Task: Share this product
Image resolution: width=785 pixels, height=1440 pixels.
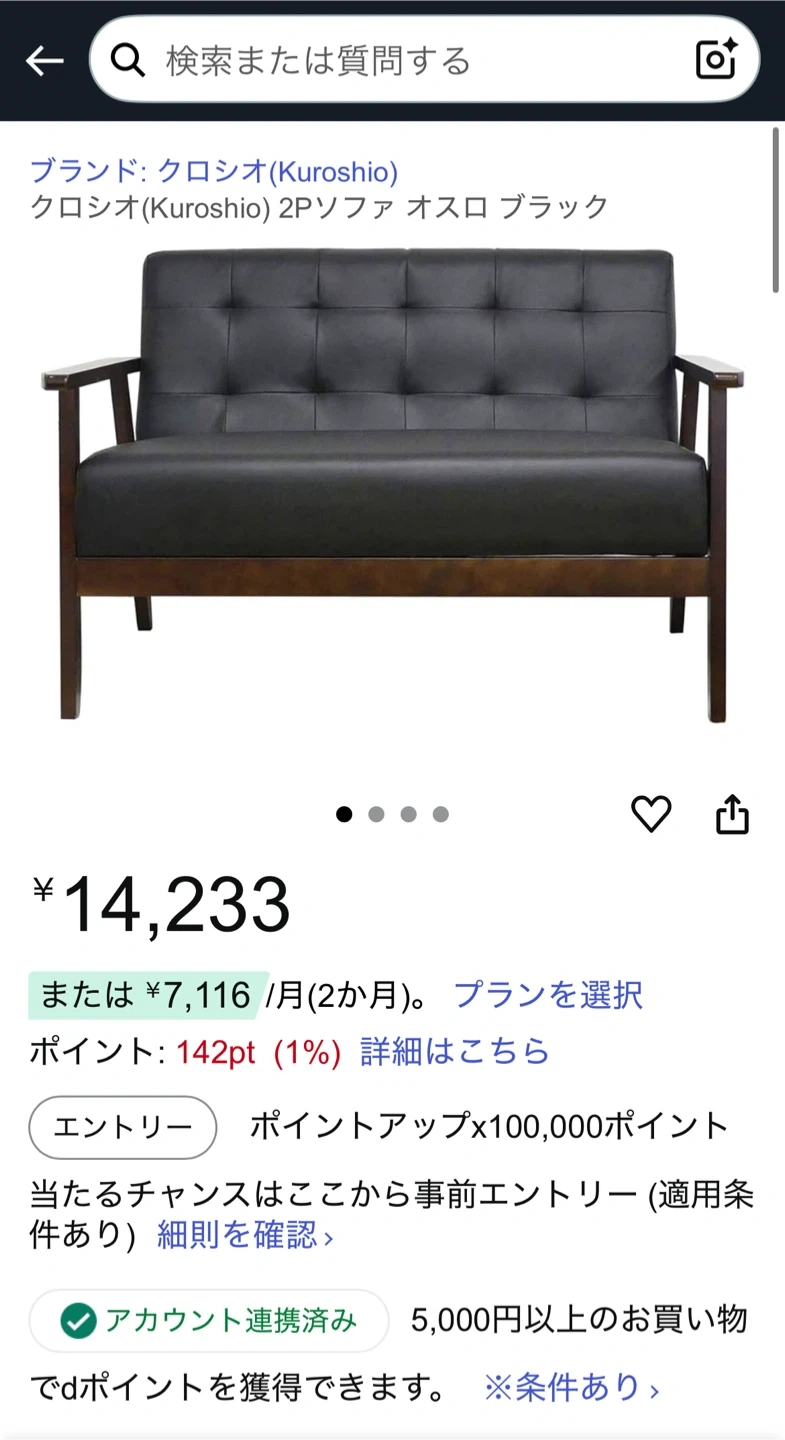Action: (732, 814)
